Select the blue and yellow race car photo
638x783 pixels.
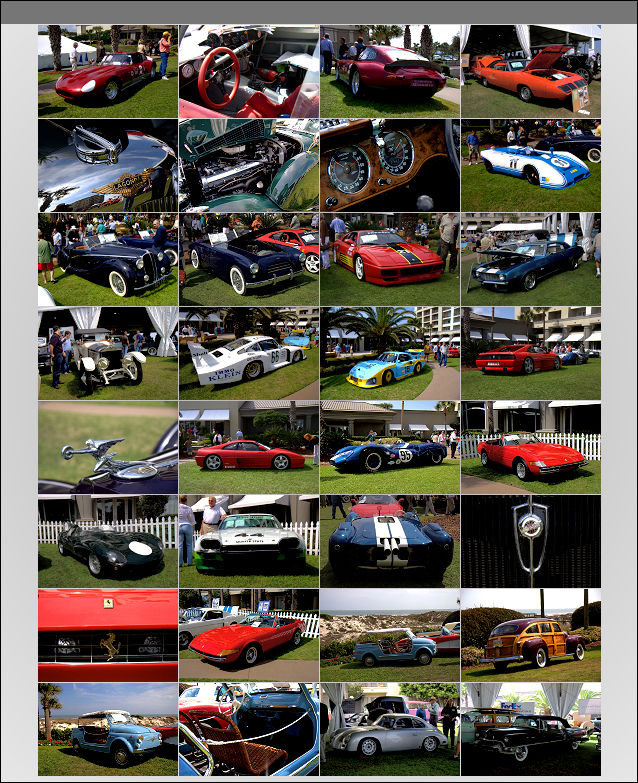click(x=390, y=354)
